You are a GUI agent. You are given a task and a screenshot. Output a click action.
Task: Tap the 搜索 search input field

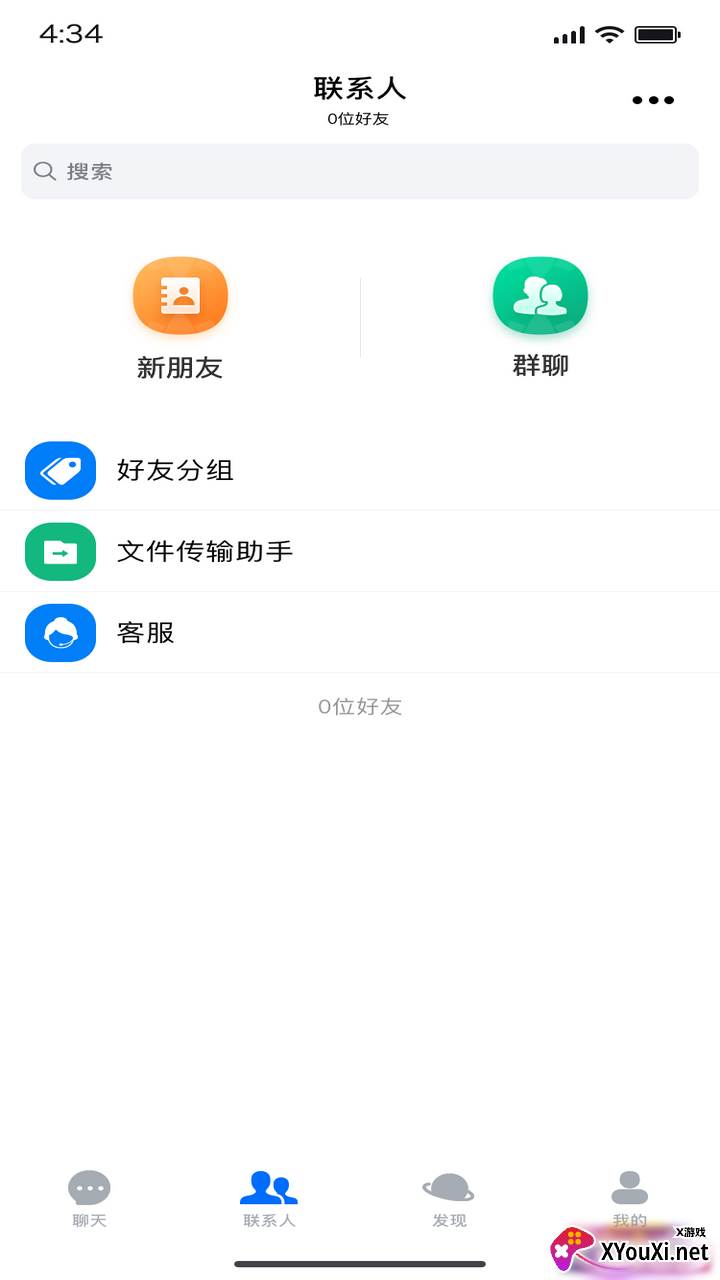(x=360, y=171)
